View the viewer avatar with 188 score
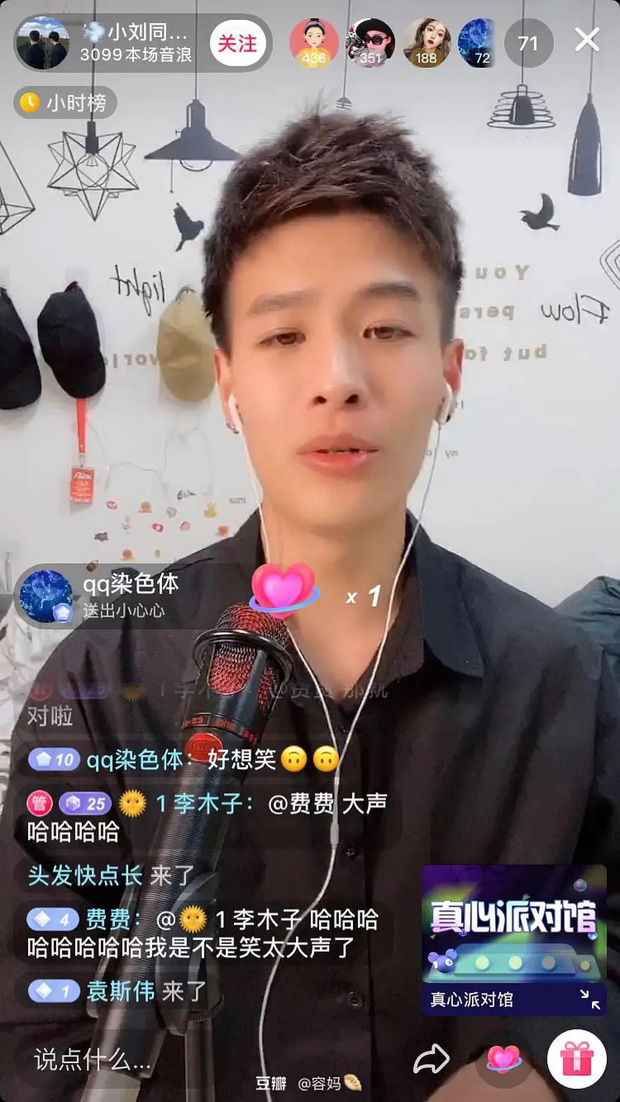Screen dimensions: 620x1102 tap(427, 43)
